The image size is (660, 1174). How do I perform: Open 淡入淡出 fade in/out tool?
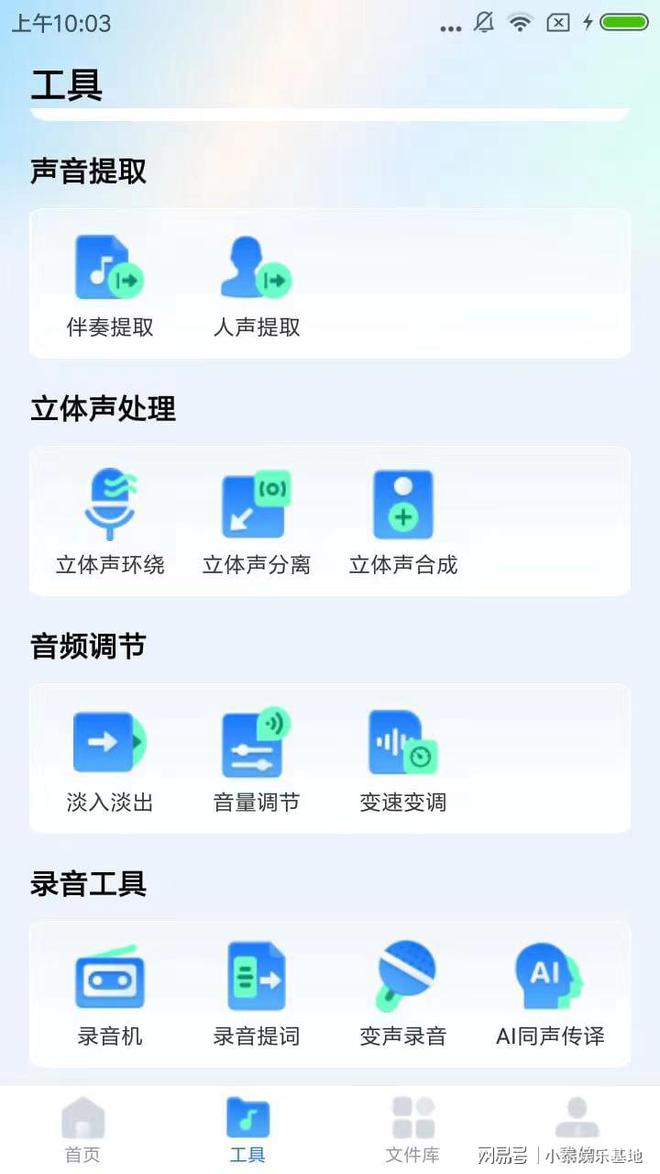point(110,759)
